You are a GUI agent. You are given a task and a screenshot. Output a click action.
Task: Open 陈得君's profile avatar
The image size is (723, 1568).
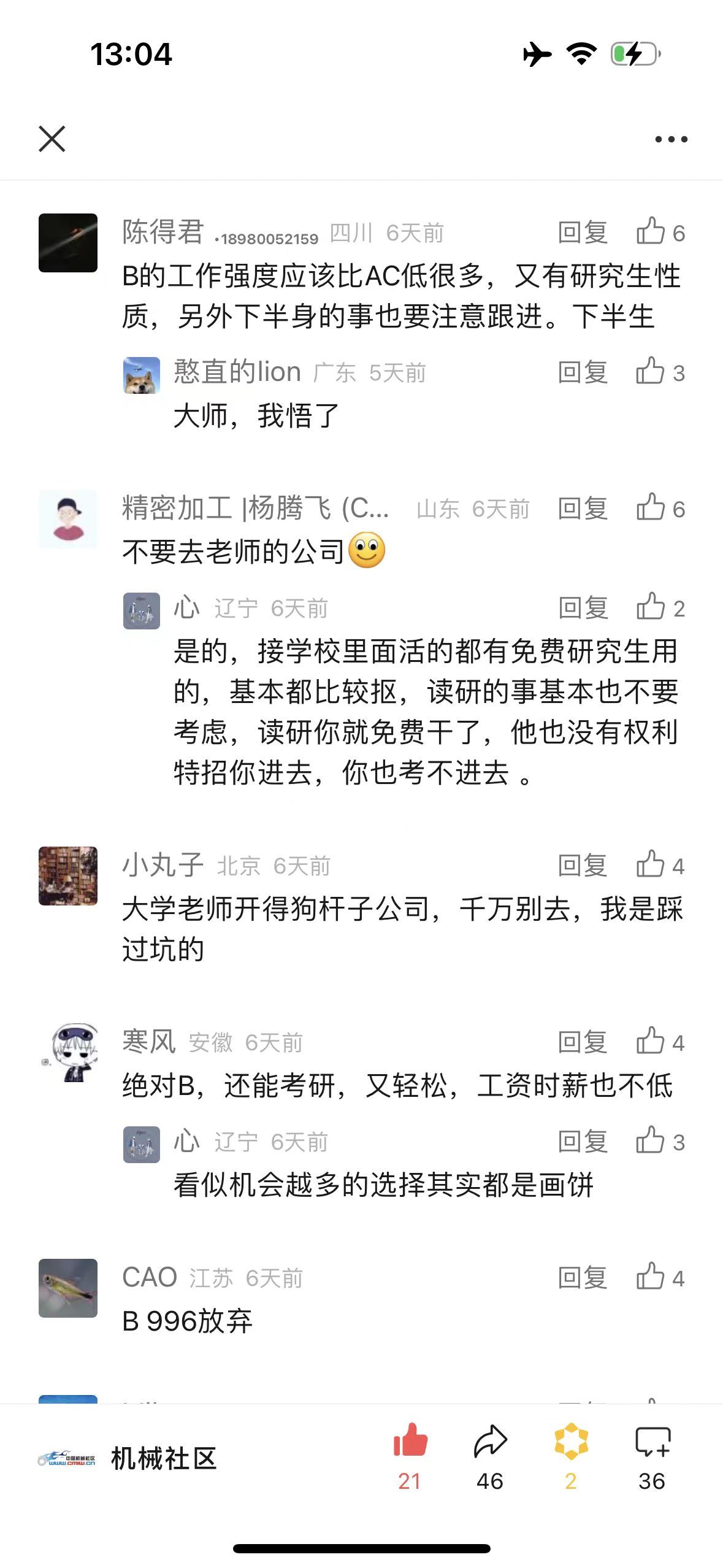click(x=68, y=243)
